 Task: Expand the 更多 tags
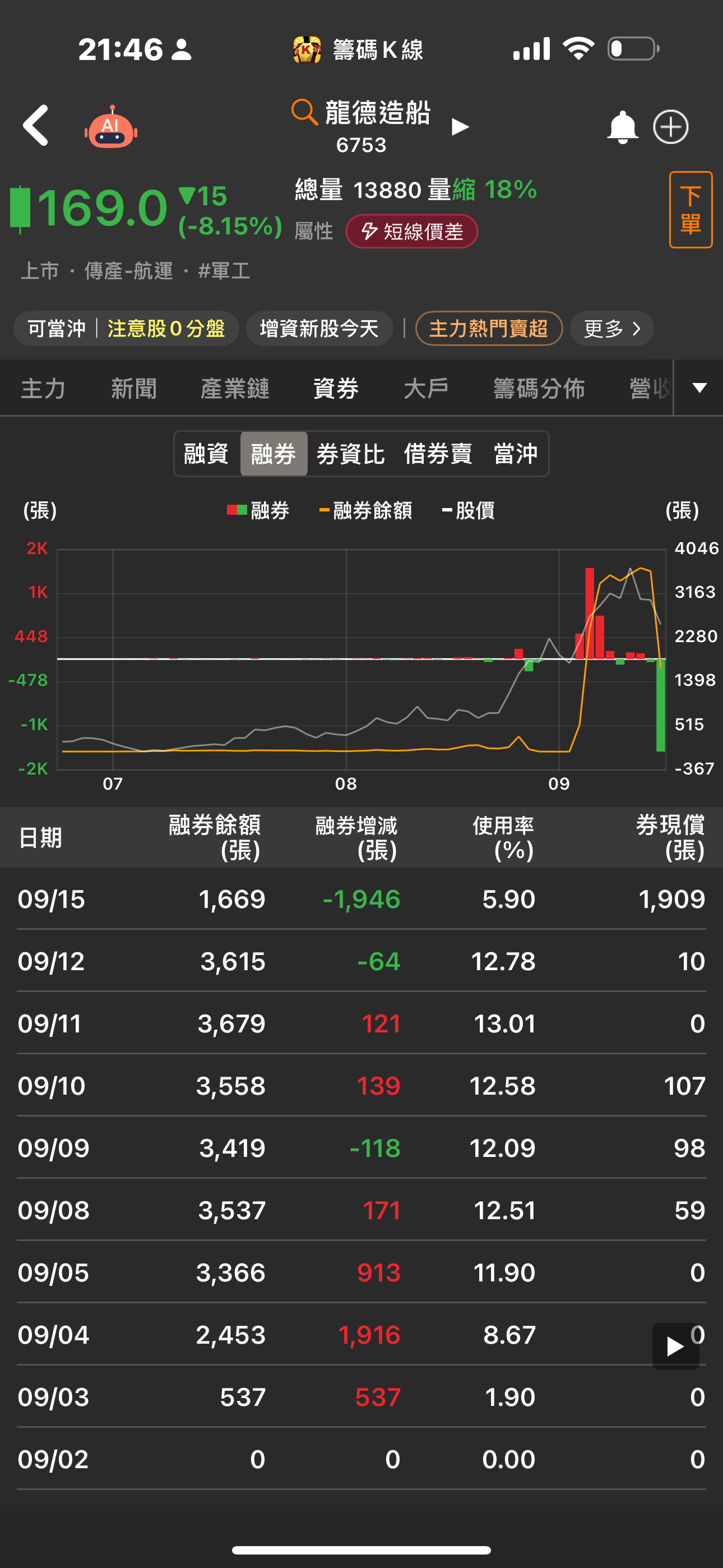(611, 329)
